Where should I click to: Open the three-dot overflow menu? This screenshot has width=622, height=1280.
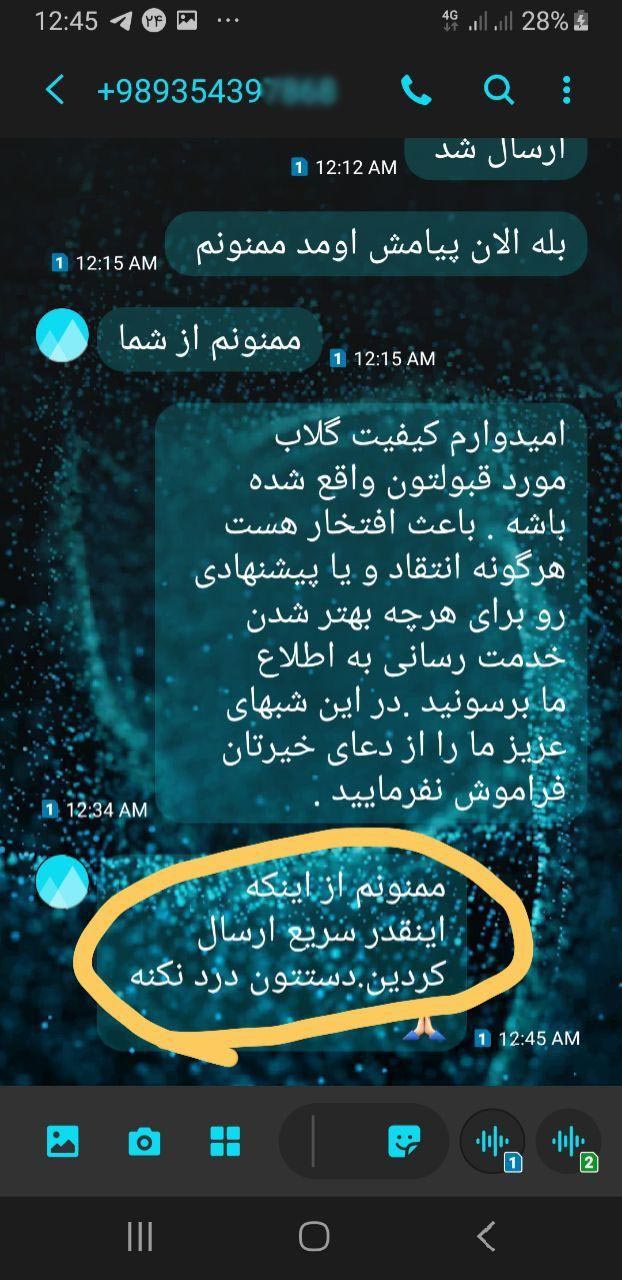566,91
